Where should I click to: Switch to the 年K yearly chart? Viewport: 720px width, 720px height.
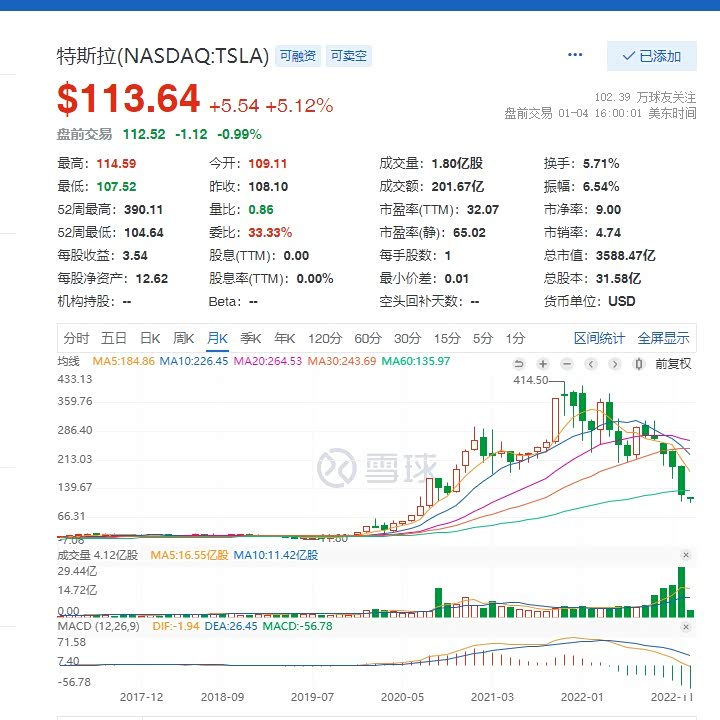tap(285, 338)
